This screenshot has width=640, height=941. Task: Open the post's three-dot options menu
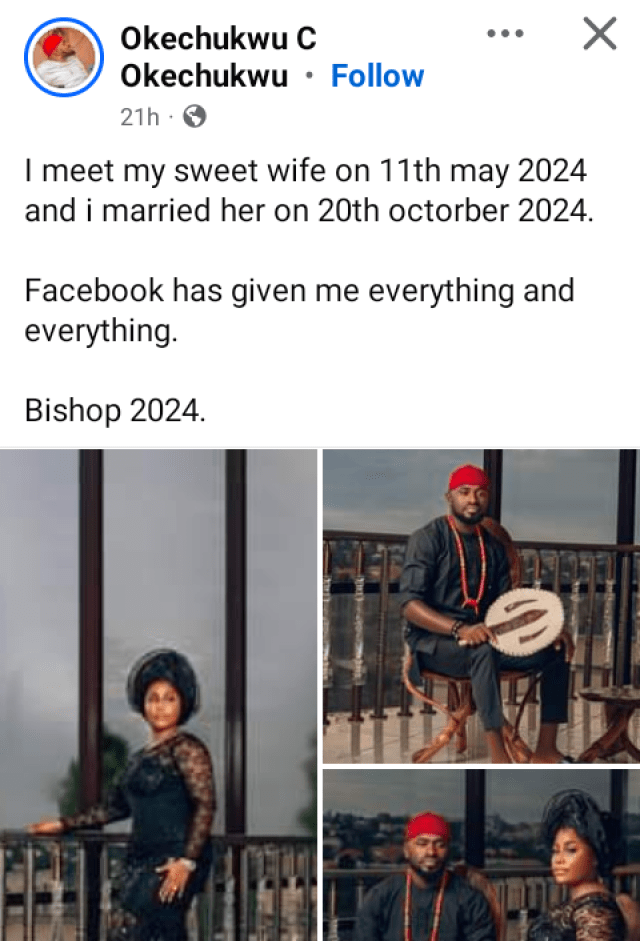pyautogui.click(x=505, y=35)
